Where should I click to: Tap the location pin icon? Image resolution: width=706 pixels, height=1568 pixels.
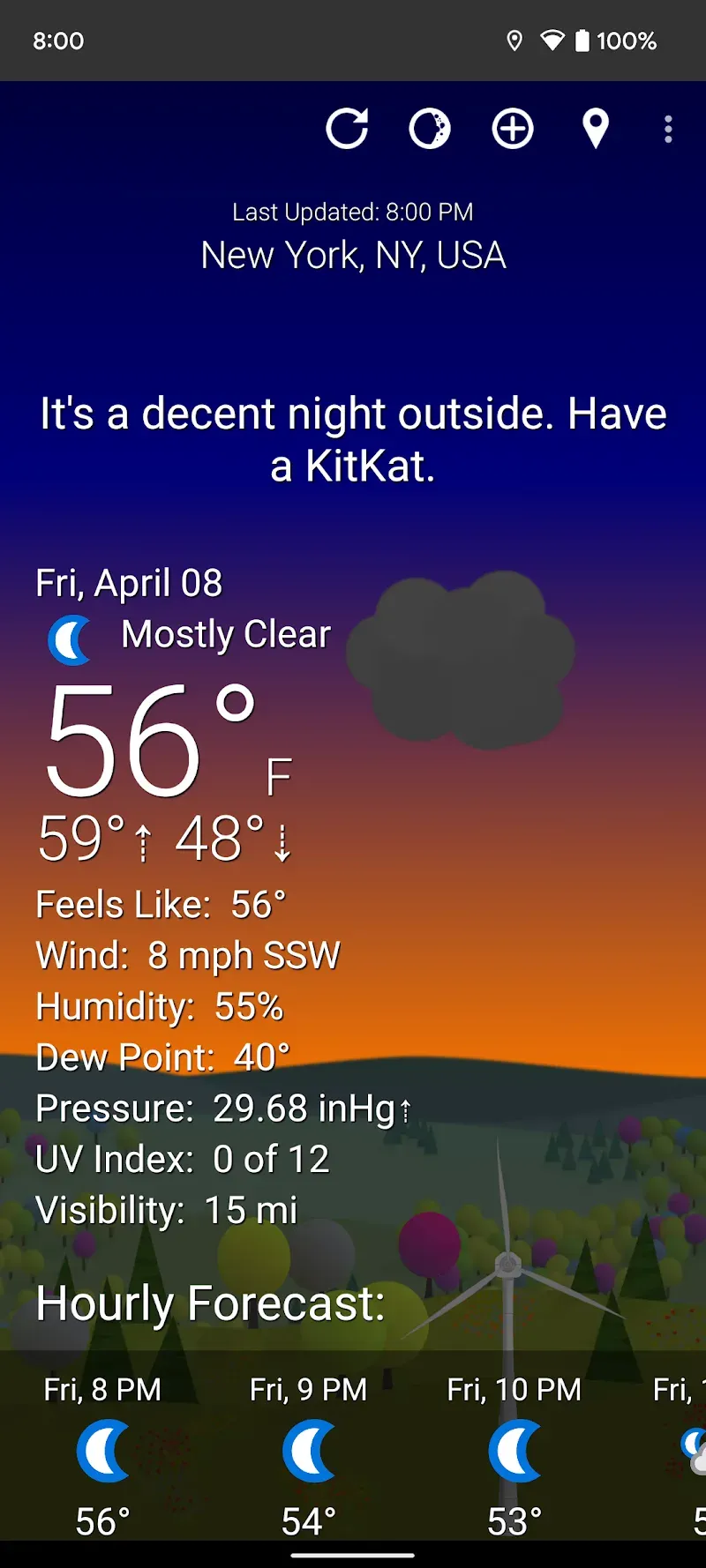[x=596, y=130]
